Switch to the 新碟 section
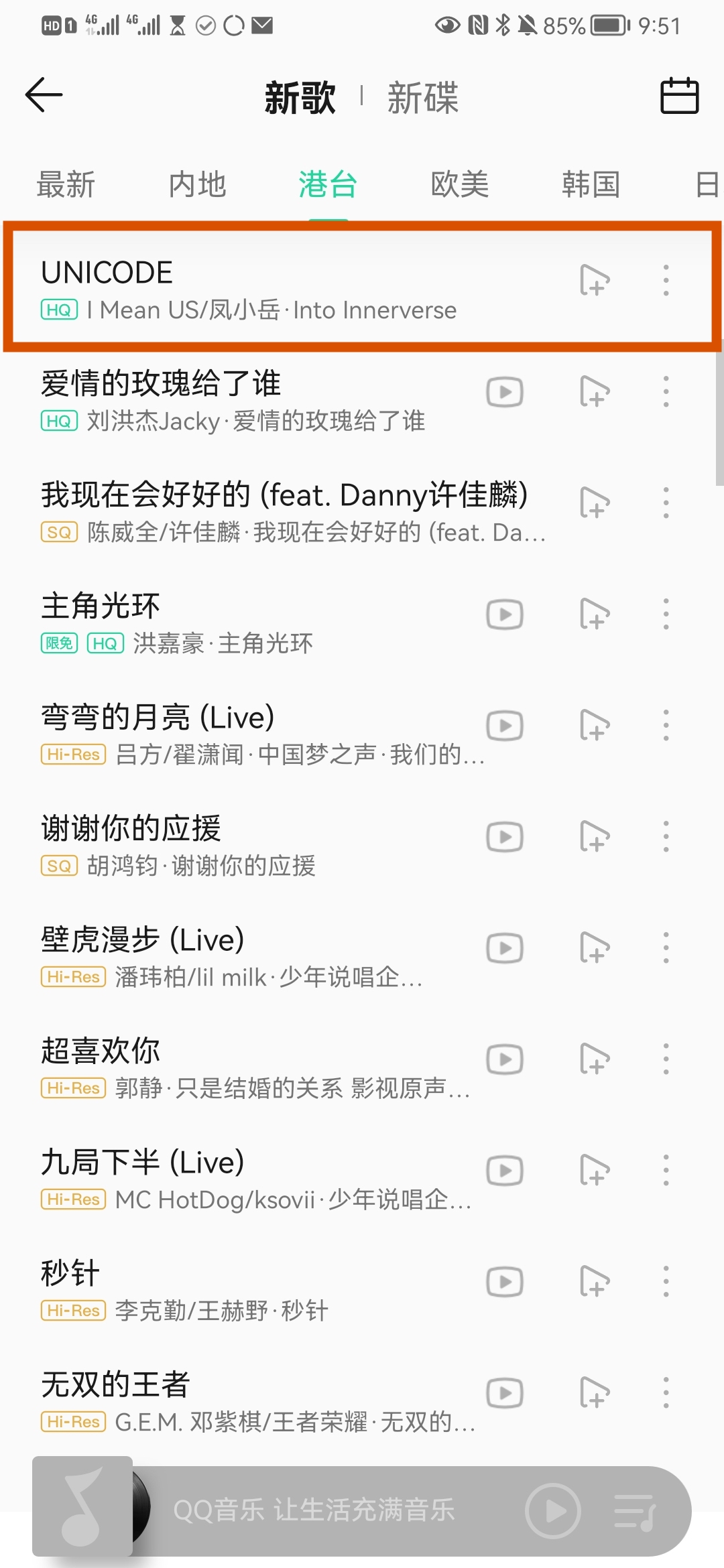 point(422,98)
